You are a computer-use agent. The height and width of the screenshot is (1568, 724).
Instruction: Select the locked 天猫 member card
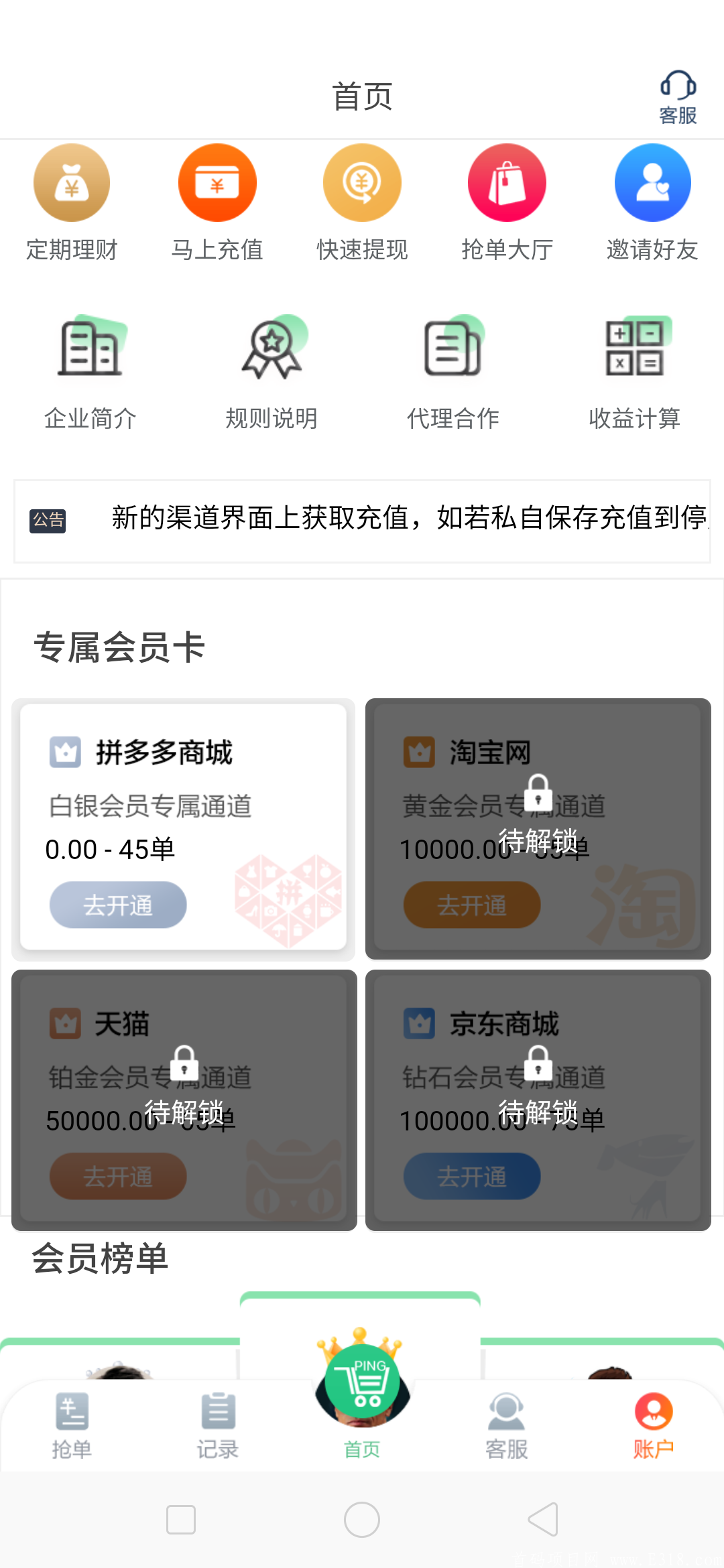click(x=184, y=1100)
